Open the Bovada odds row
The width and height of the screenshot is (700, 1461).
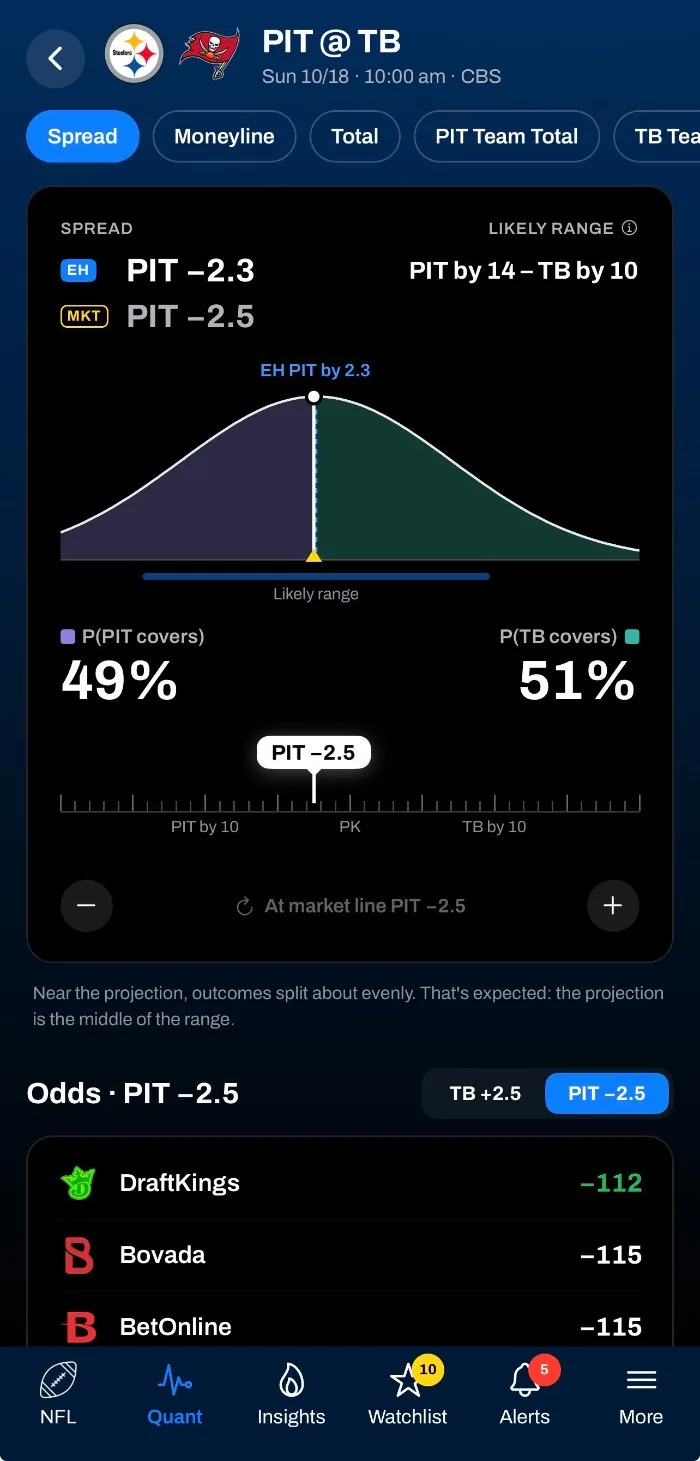tap(350, 1255)
